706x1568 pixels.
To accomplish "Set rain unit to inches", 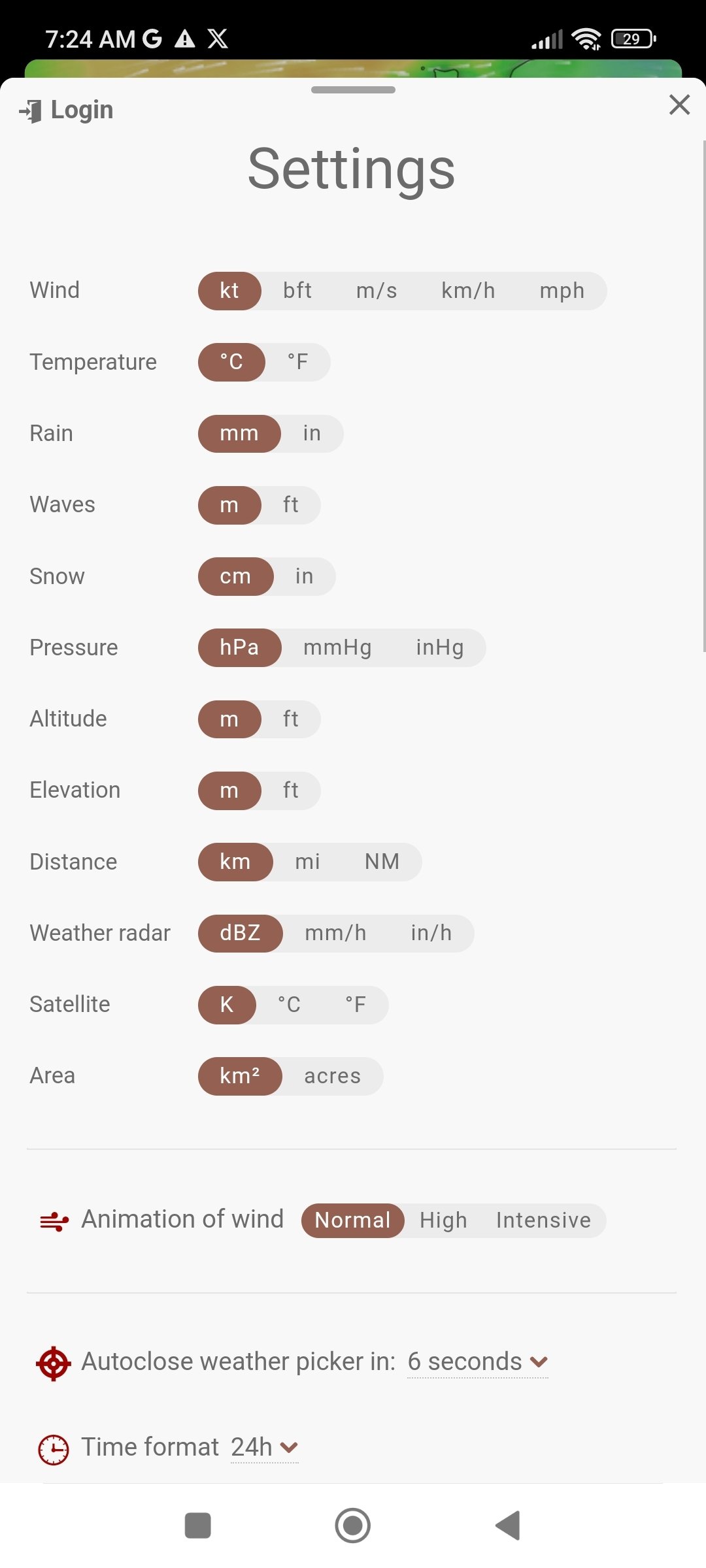I will coord(312,434).
